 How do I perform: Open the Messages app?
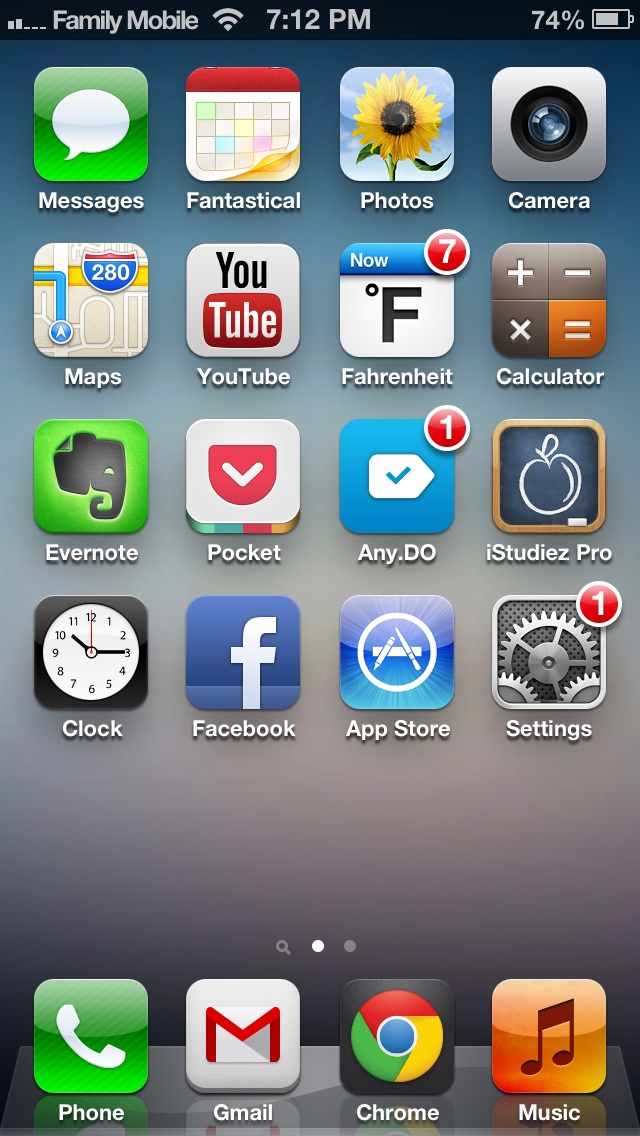pyautogui.click(x=91, y=124)
